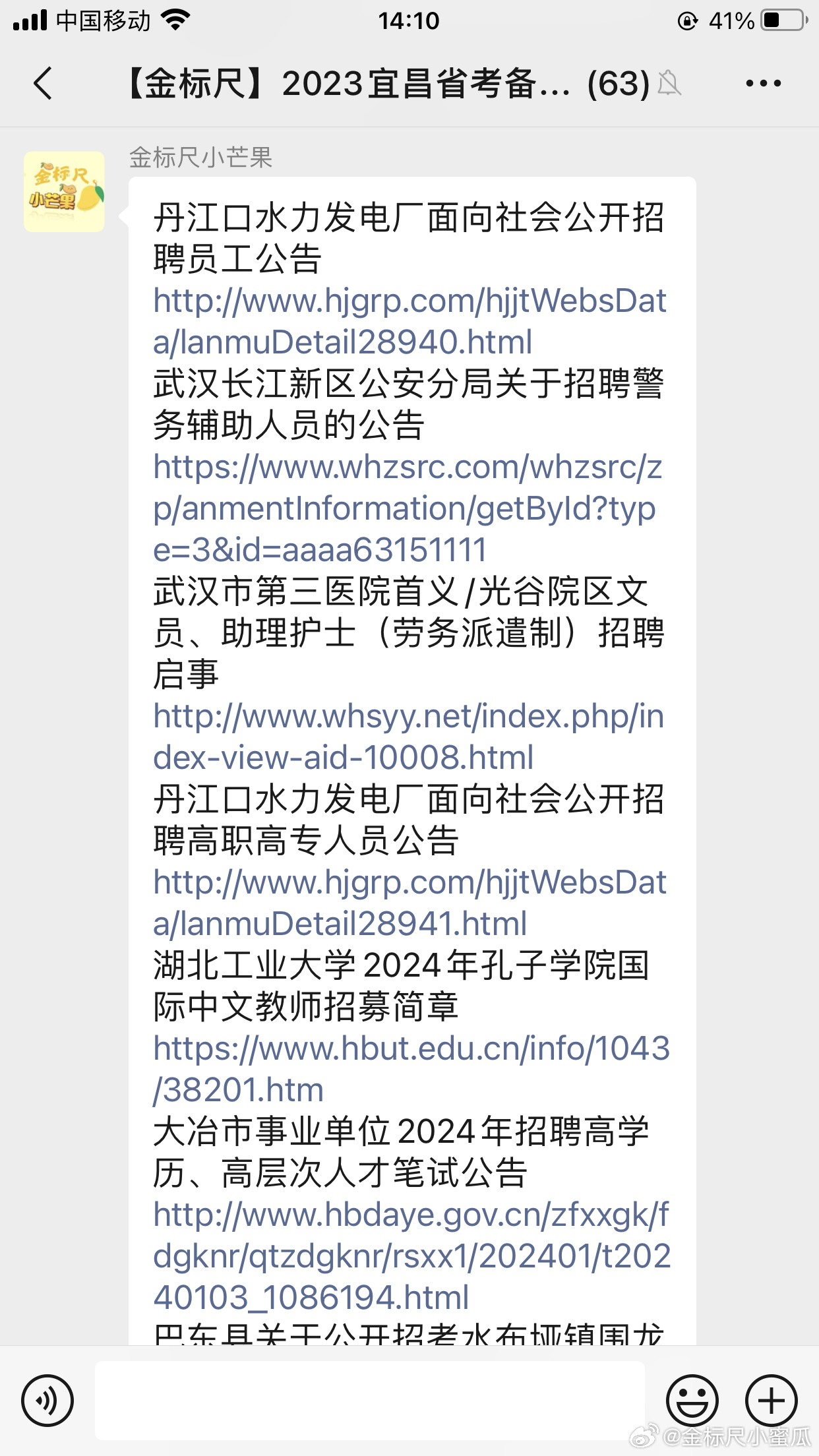The image size is (819, 1456).
Task: Tap the message text field
Action: click(x=370, y=1400)
